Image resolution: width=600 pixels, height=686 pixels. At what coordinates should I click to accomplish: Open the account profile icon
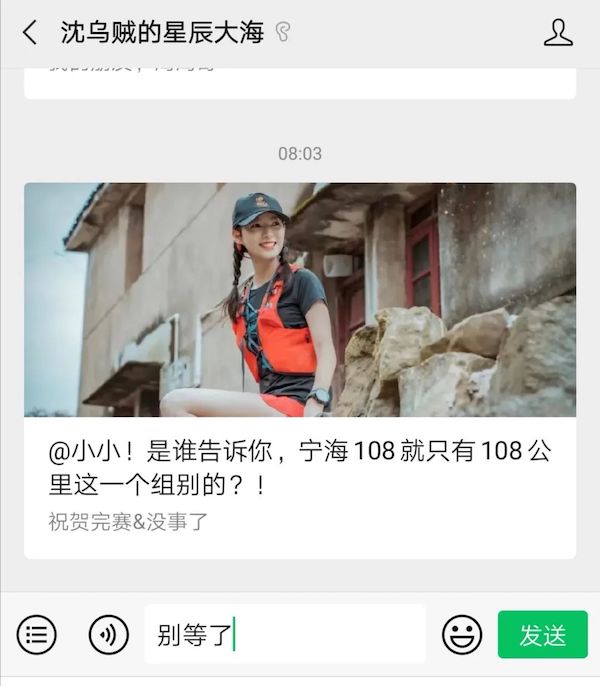pyautogui.click(x=558, y=33)
